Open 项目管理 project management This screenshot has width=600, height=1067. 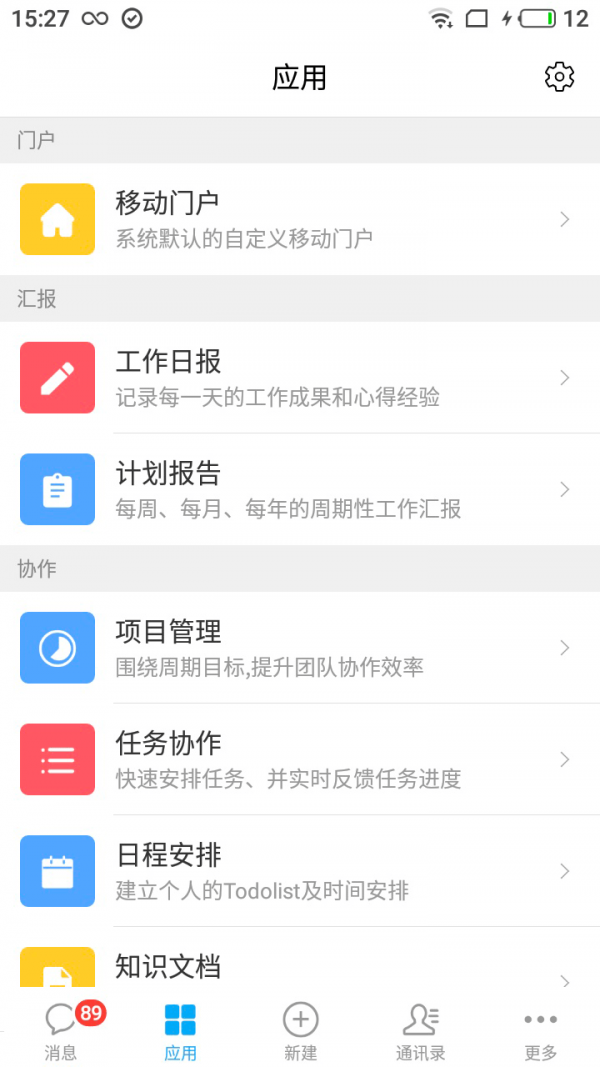[300, 648]
